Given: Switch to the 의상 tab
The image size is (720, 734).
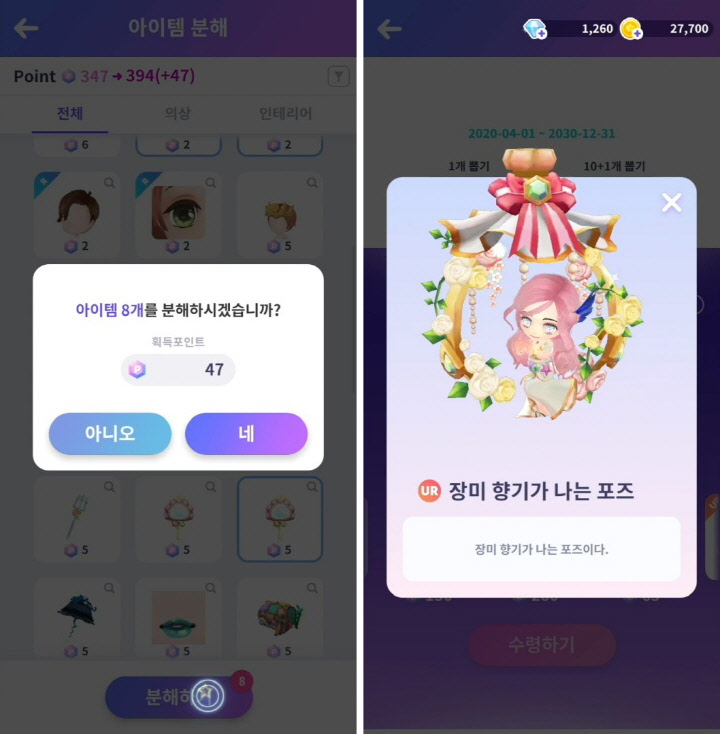Looking at the screenshot, I should tap(178, 114).
